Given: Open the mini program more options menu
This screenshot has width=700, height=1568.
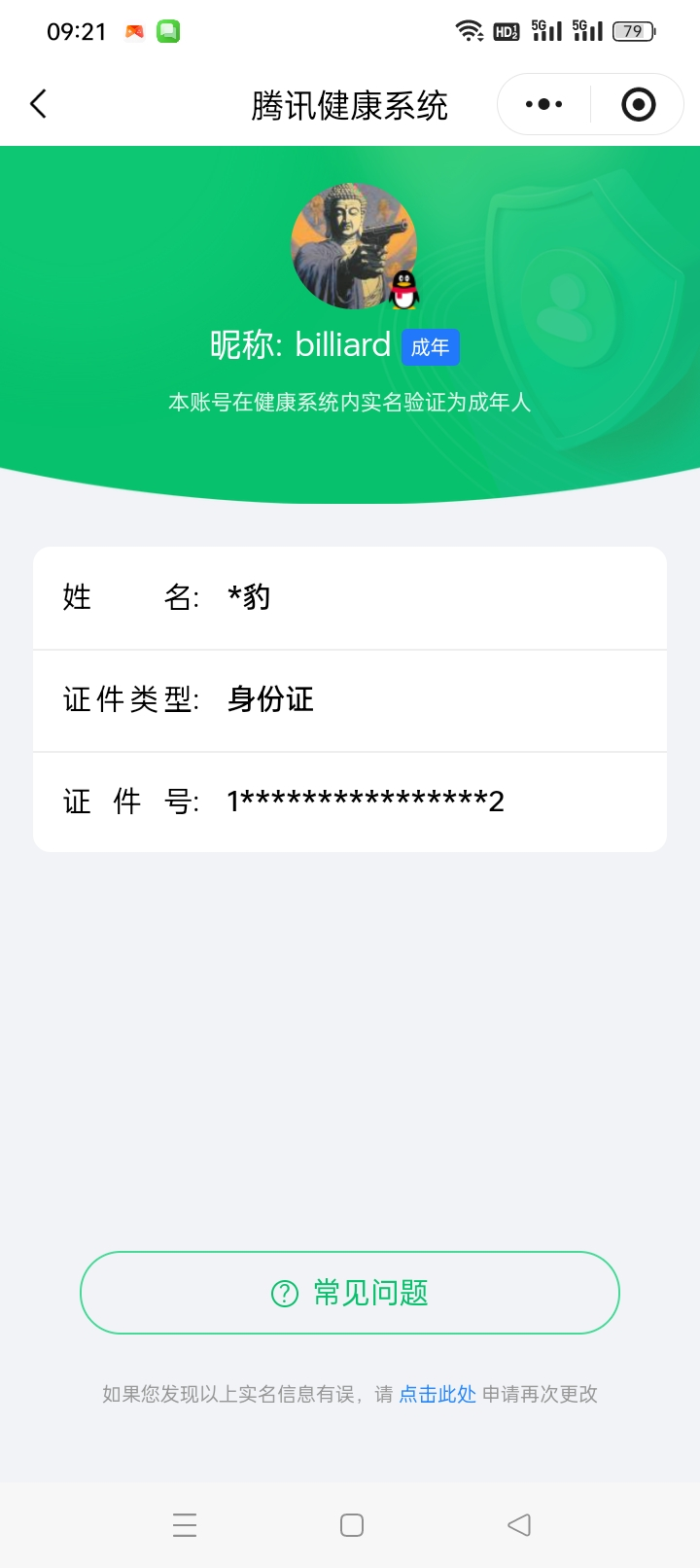Looking at the screenshot, I should (x=542, y=104).
